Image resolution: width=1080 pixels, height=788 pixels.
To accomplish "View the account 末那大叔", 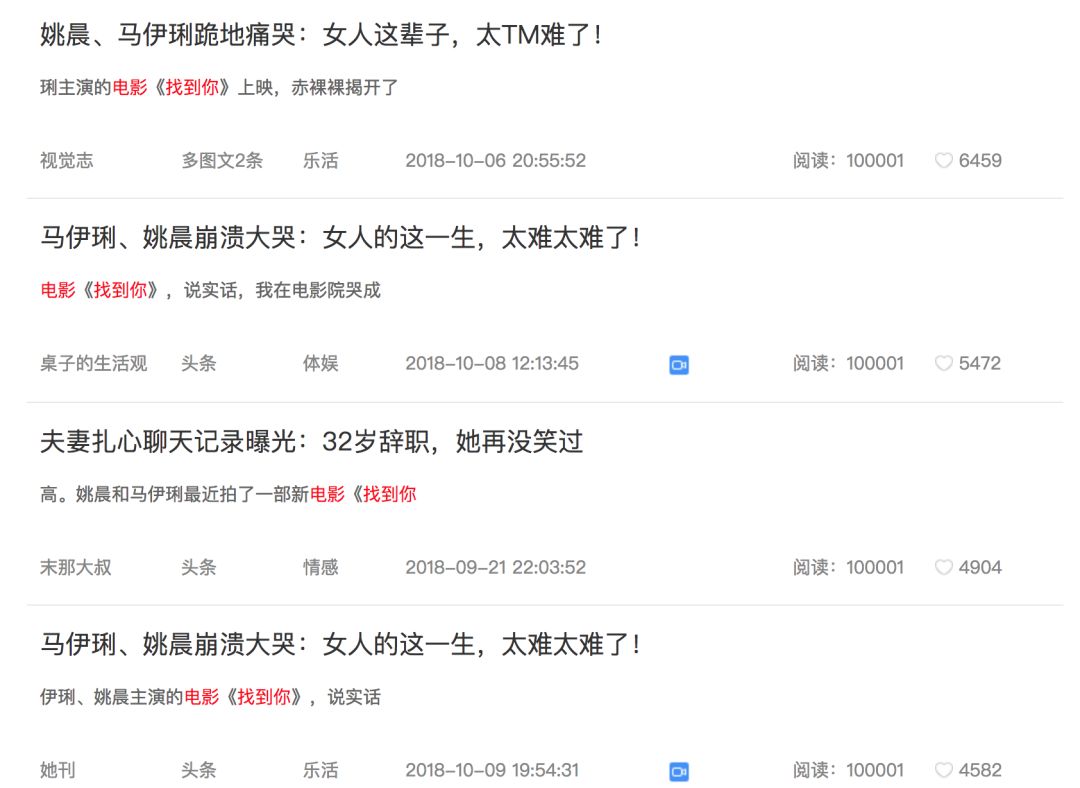I will pyautogui.click(x=76, y=568).
